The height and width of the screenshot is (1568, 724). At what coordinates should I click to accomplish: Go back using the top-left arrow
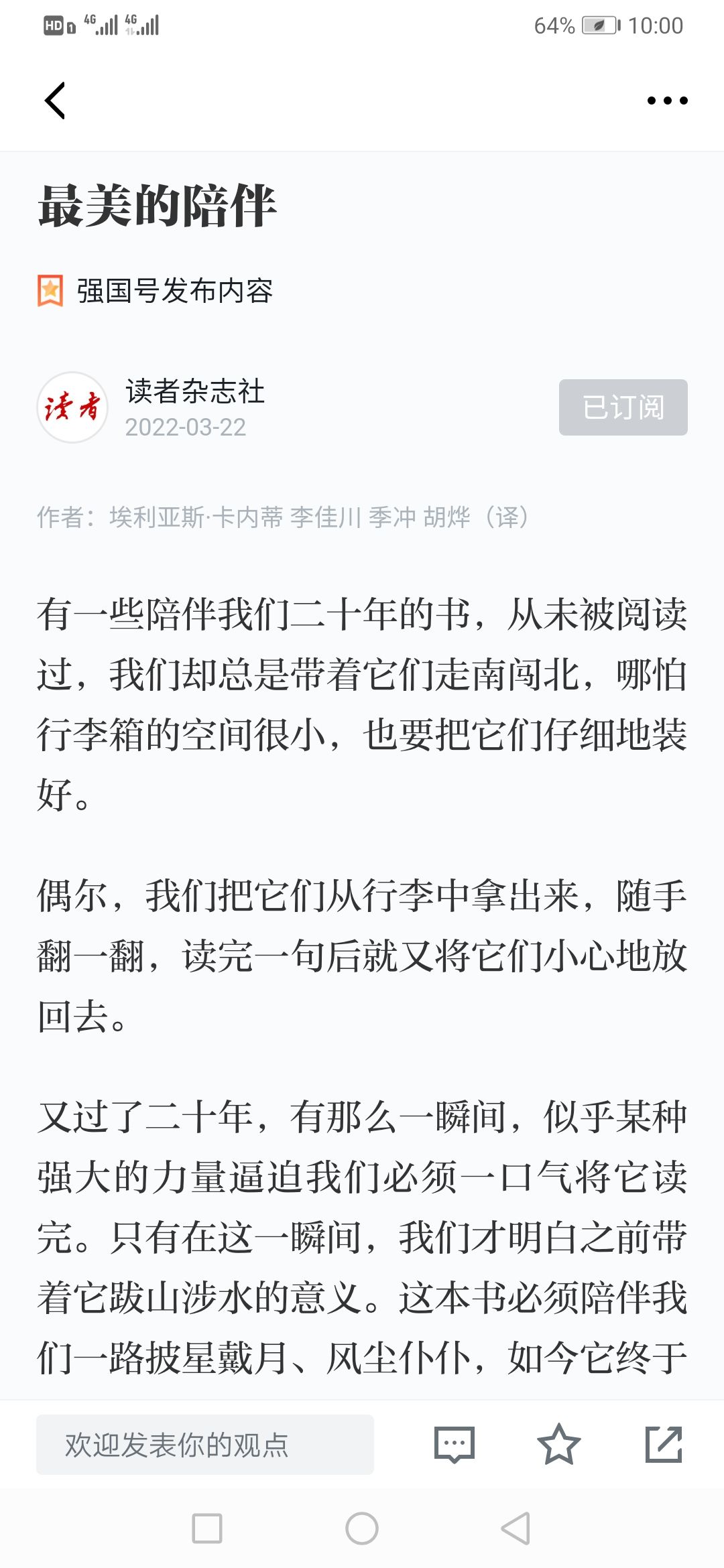55,101
